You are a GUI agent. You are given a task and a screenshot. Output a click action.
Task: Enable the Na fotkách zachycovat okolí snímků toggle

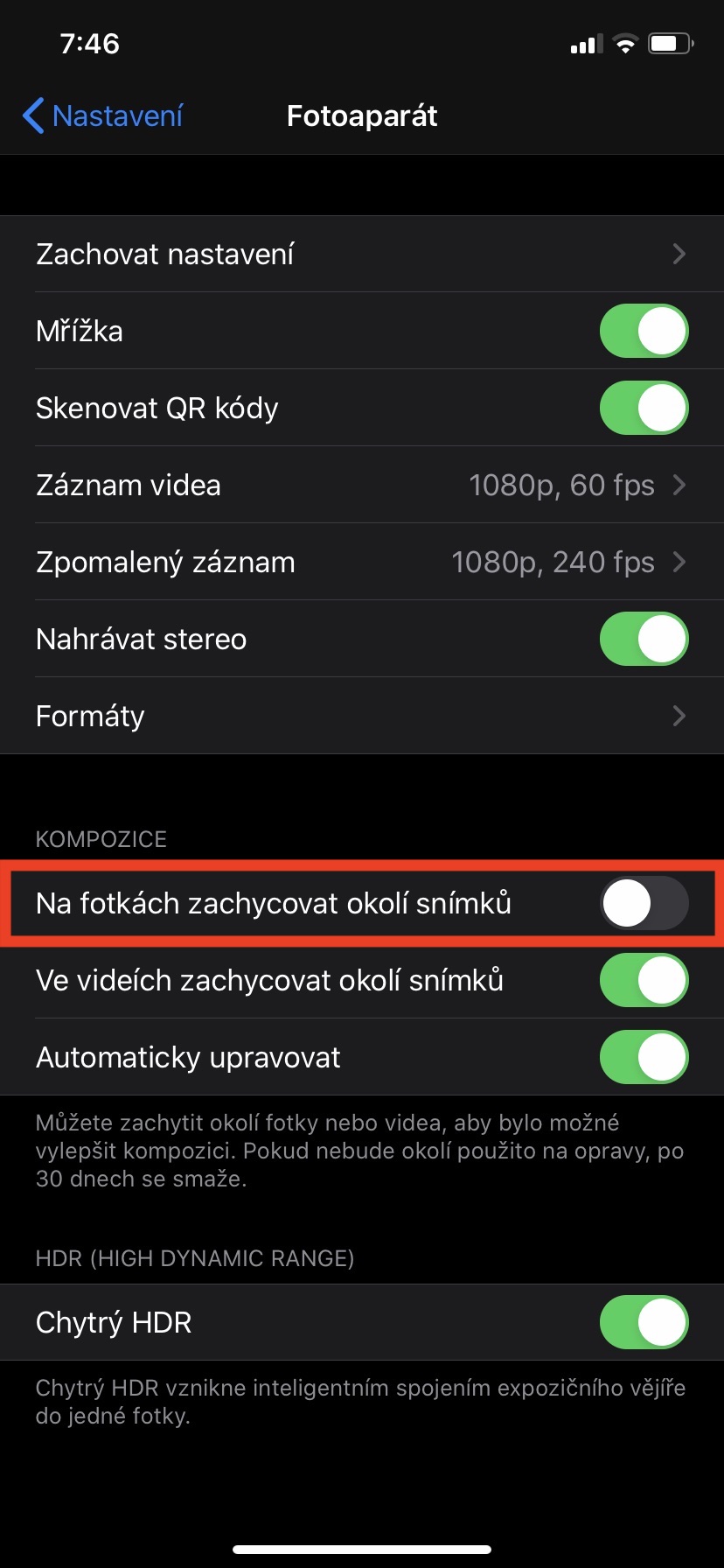[x=644, y=904]
